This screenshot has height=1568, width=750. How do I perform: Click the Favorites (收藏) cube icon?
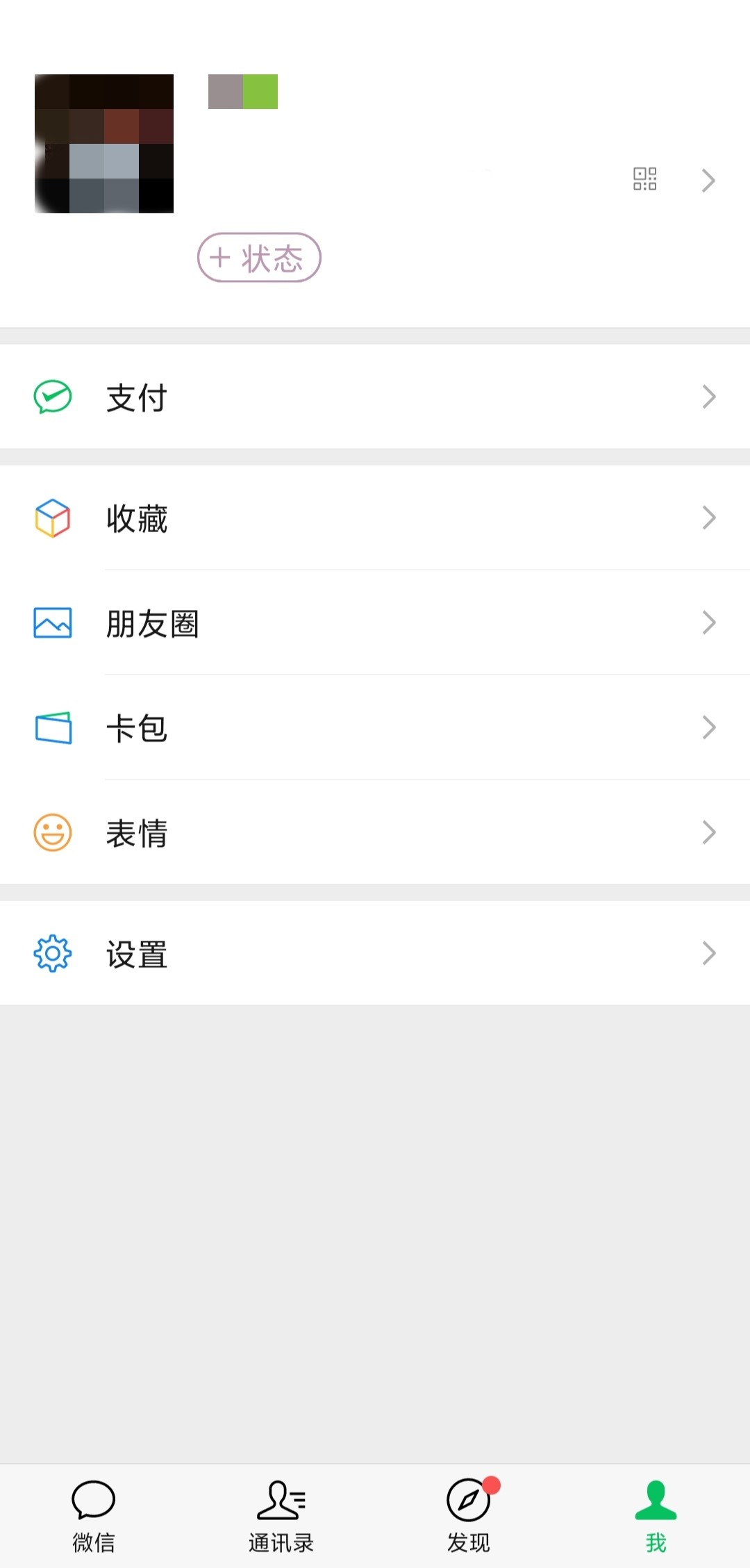tap(52, 518)
